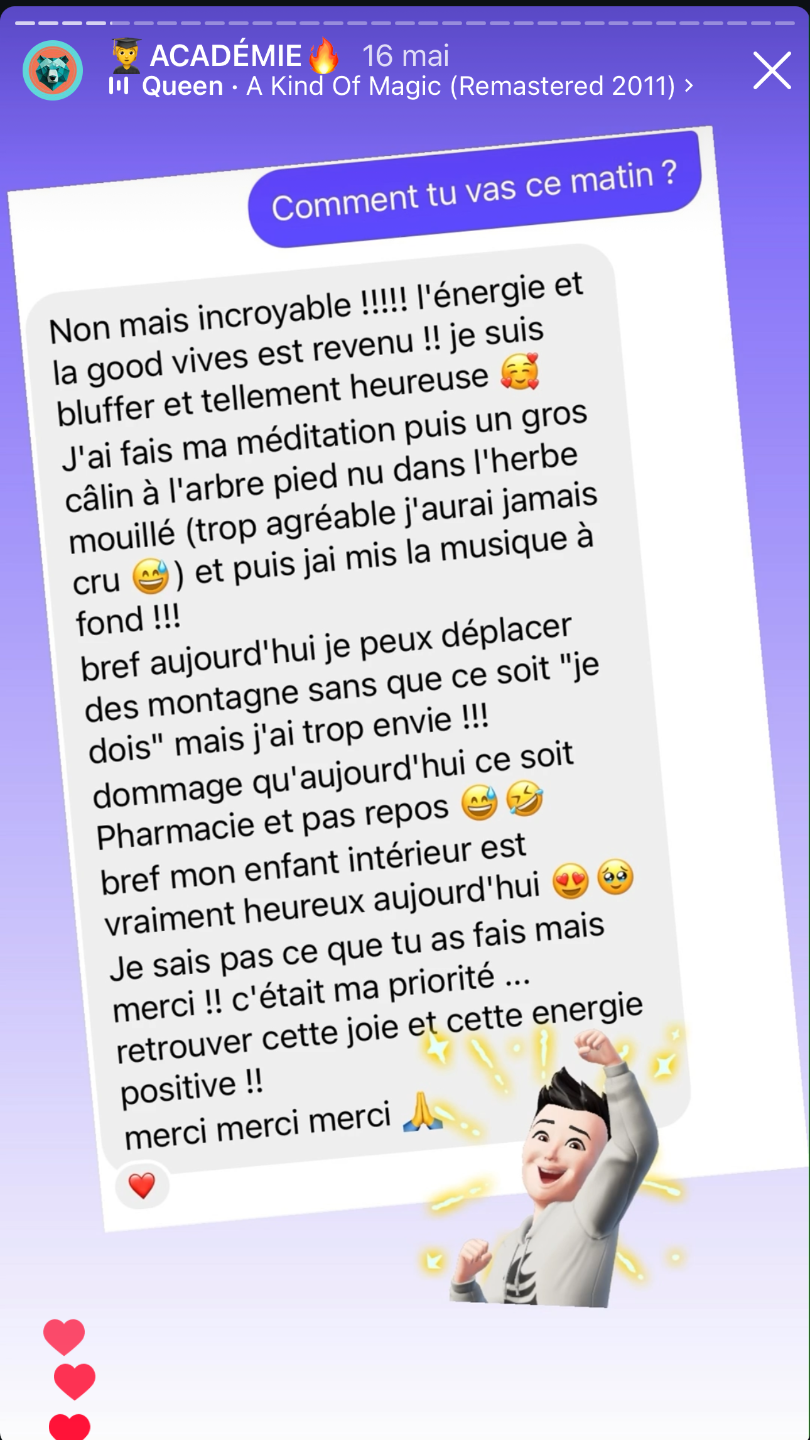
Task: Close the story viewer
Action: click(771, 71)
